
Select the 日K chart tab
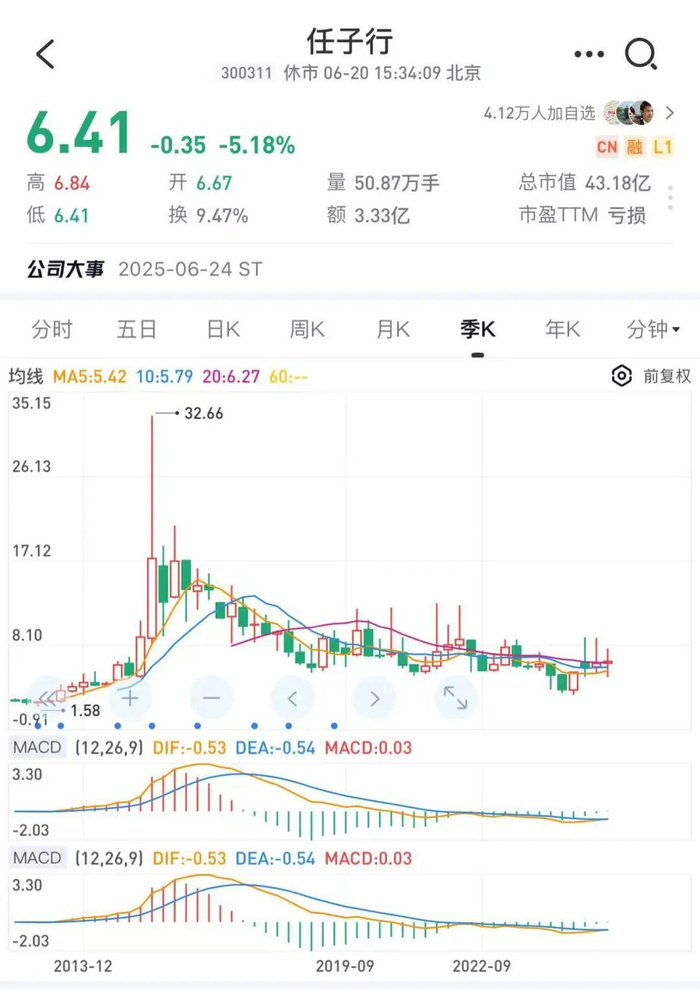click(x=222, y=330)
